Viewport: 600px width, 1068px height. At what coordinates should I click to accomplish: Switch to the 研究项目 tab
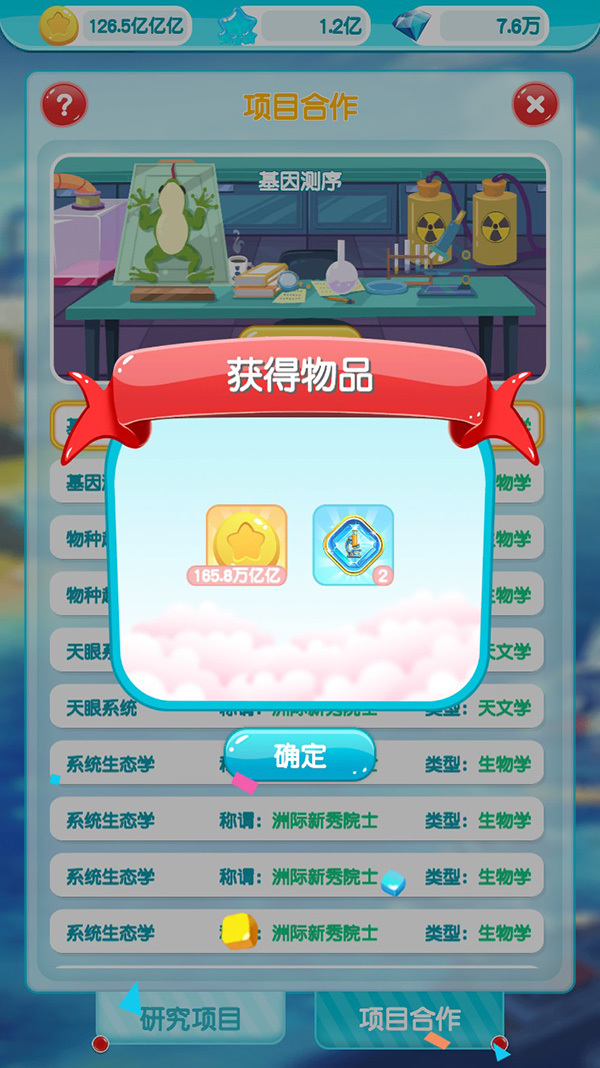[190, 1019]
